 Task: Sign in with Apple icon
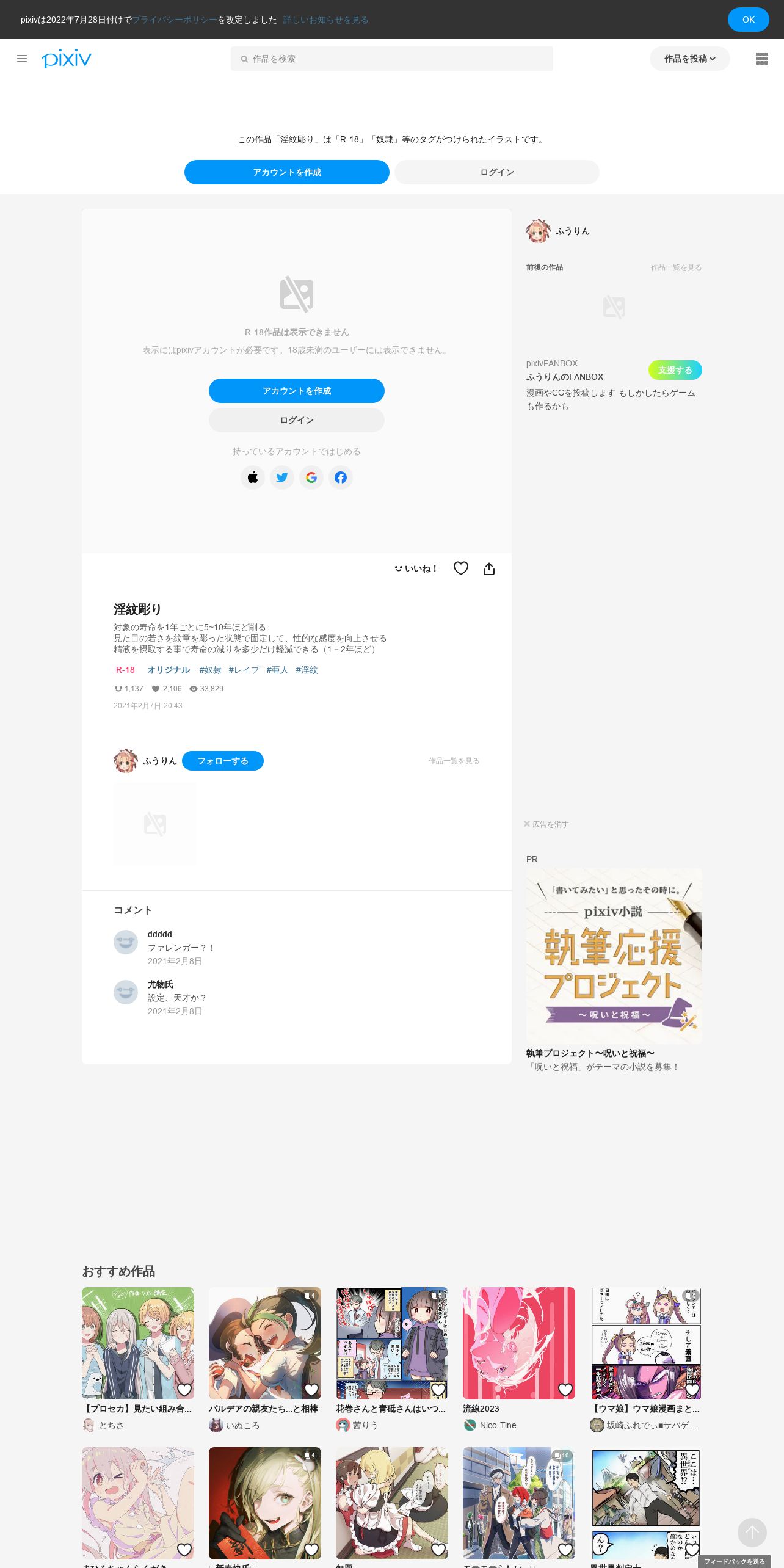coord(253,477)
